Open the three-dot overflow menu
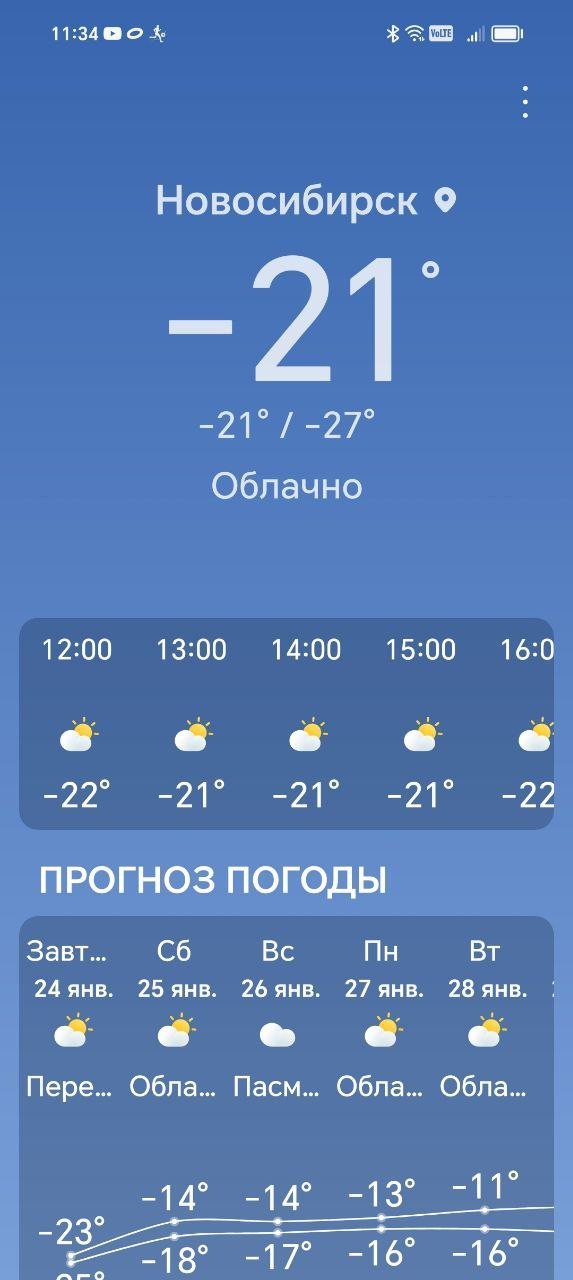The width and height of the screenshot is (573, 1280). [x=525, y=102]
